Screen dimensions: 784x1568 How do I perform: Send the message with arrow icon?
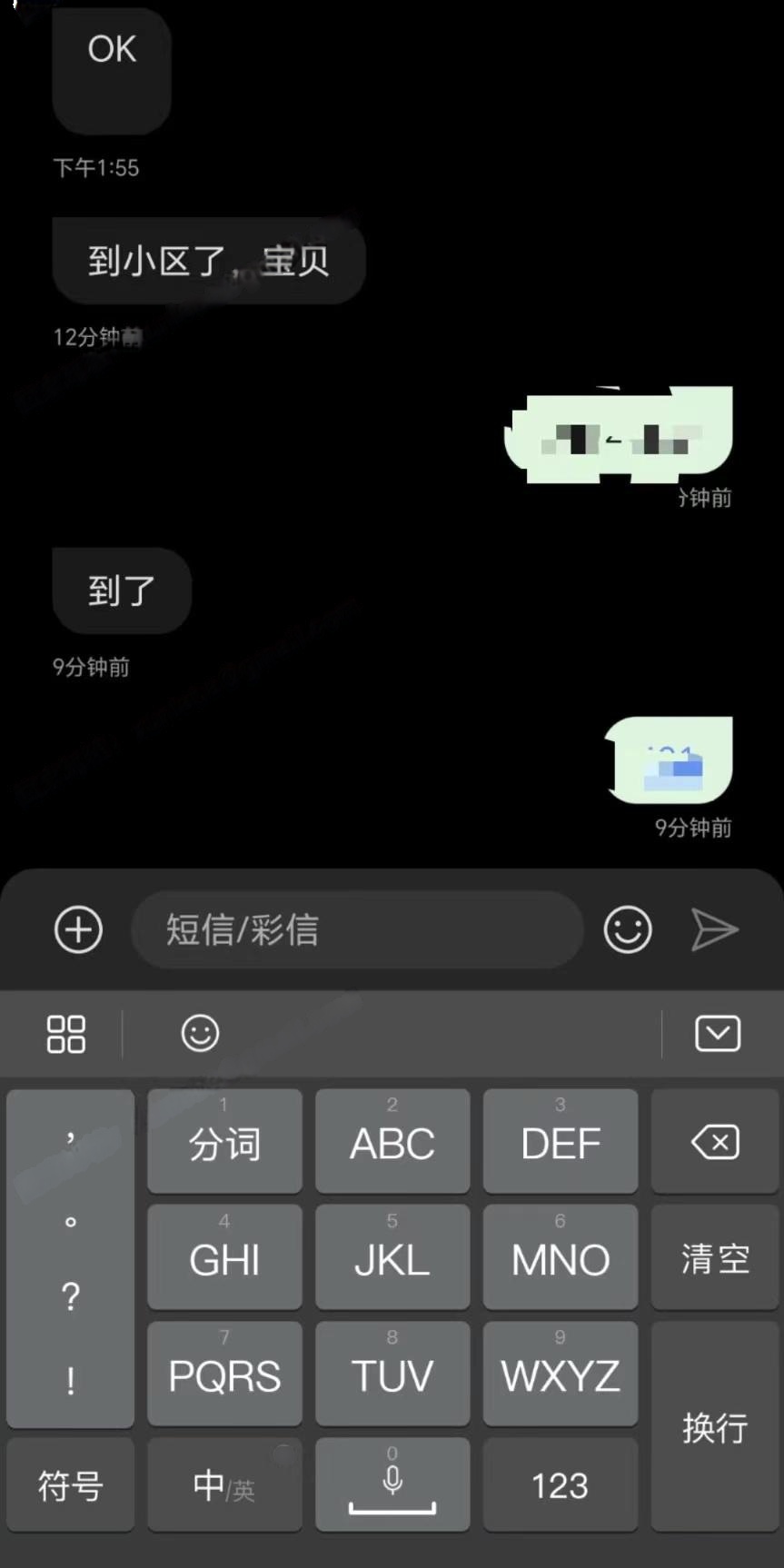pyautogui.click(x=714, y=929)
